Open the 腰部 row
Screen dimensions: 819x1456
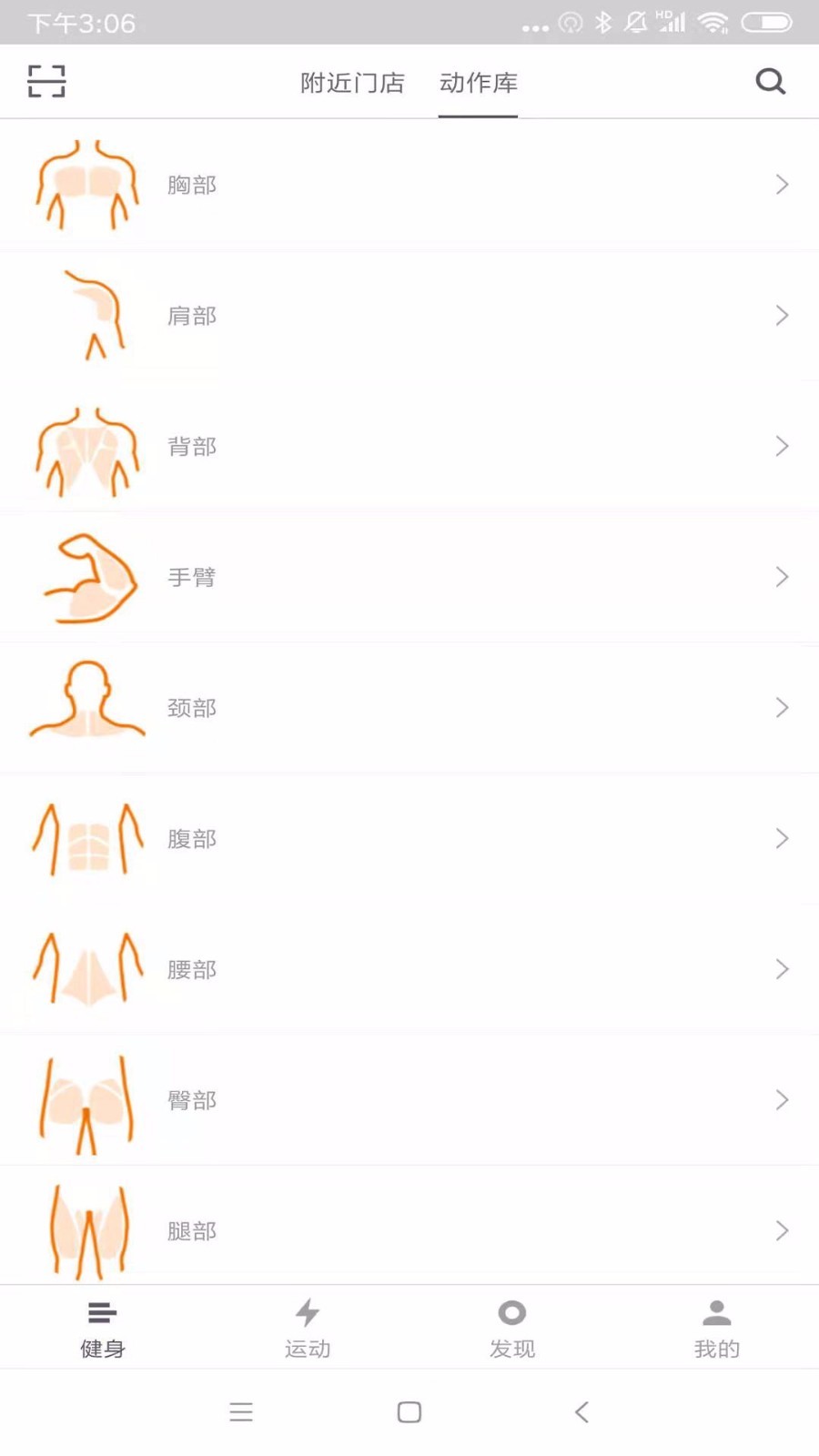click(409, 969)
